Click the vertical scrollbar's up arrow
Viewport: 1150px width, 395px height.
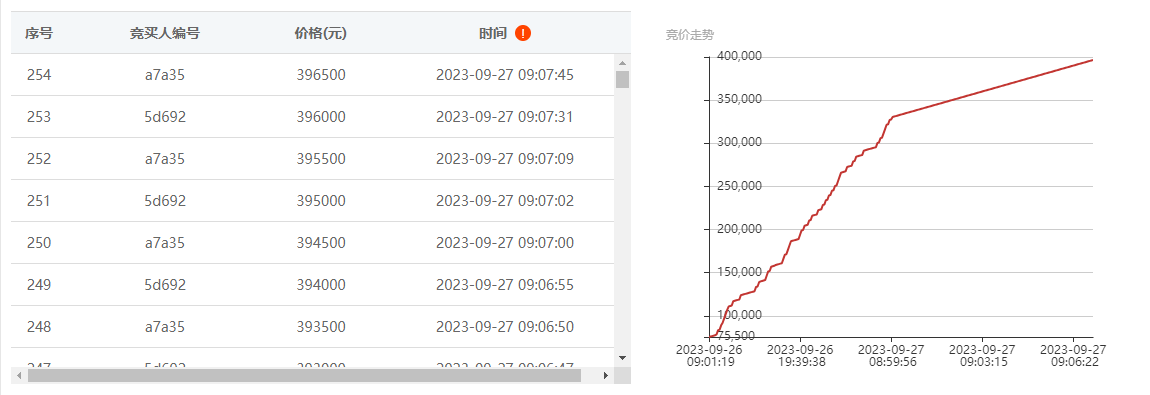point(623,63)
